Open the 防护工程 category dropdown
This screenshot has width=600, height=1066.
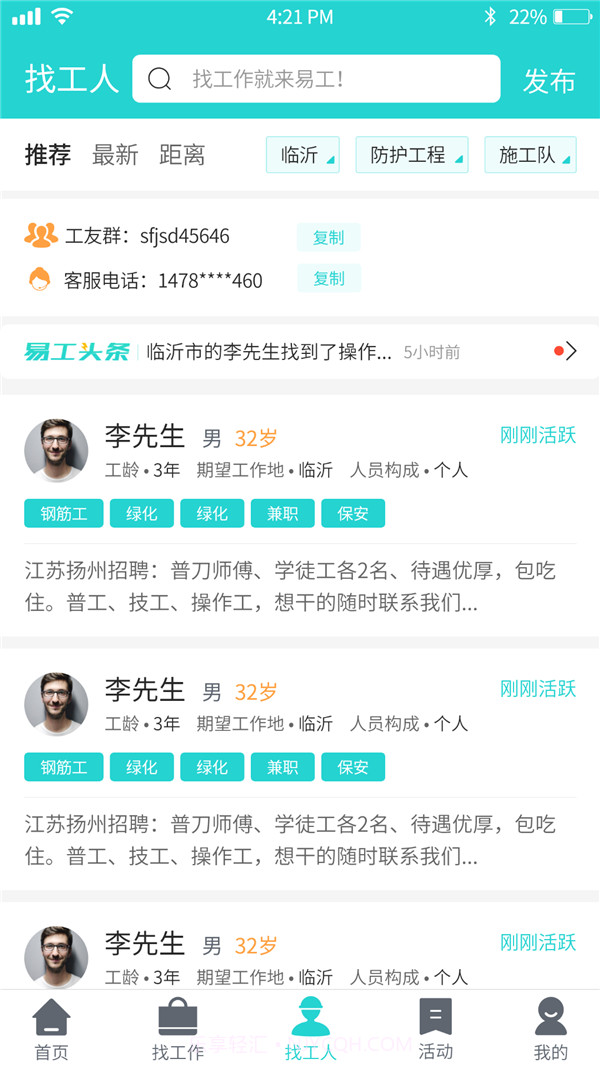point(411,155)
